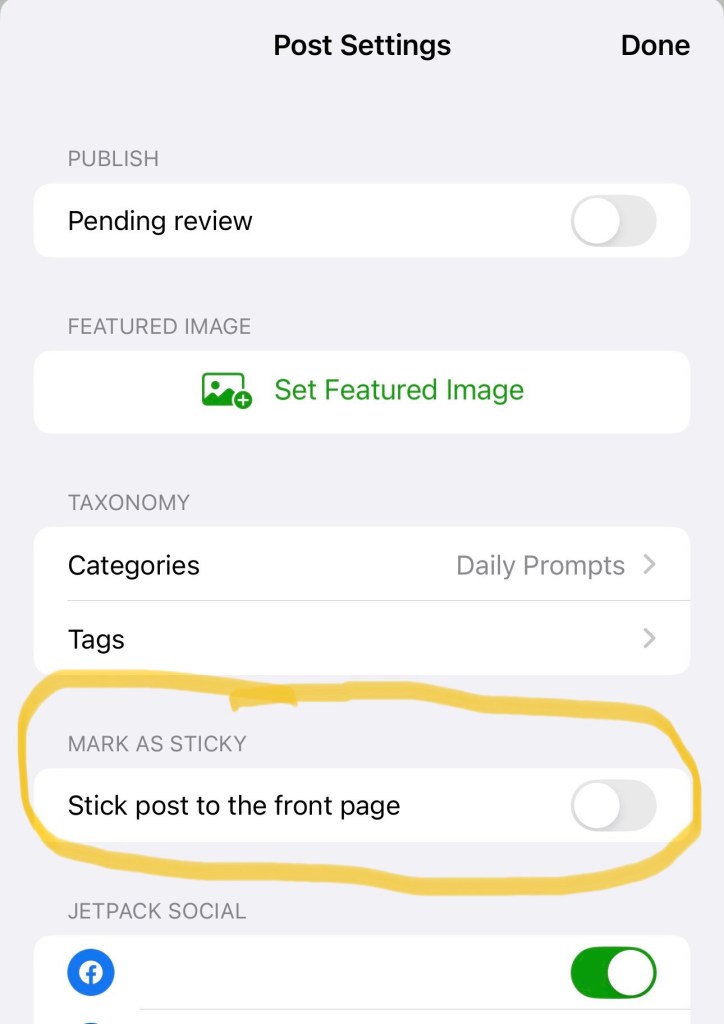This screenshot has height=1024, width=724.
Task: Tap Done to close Post Settings
Action: [655, 45]
